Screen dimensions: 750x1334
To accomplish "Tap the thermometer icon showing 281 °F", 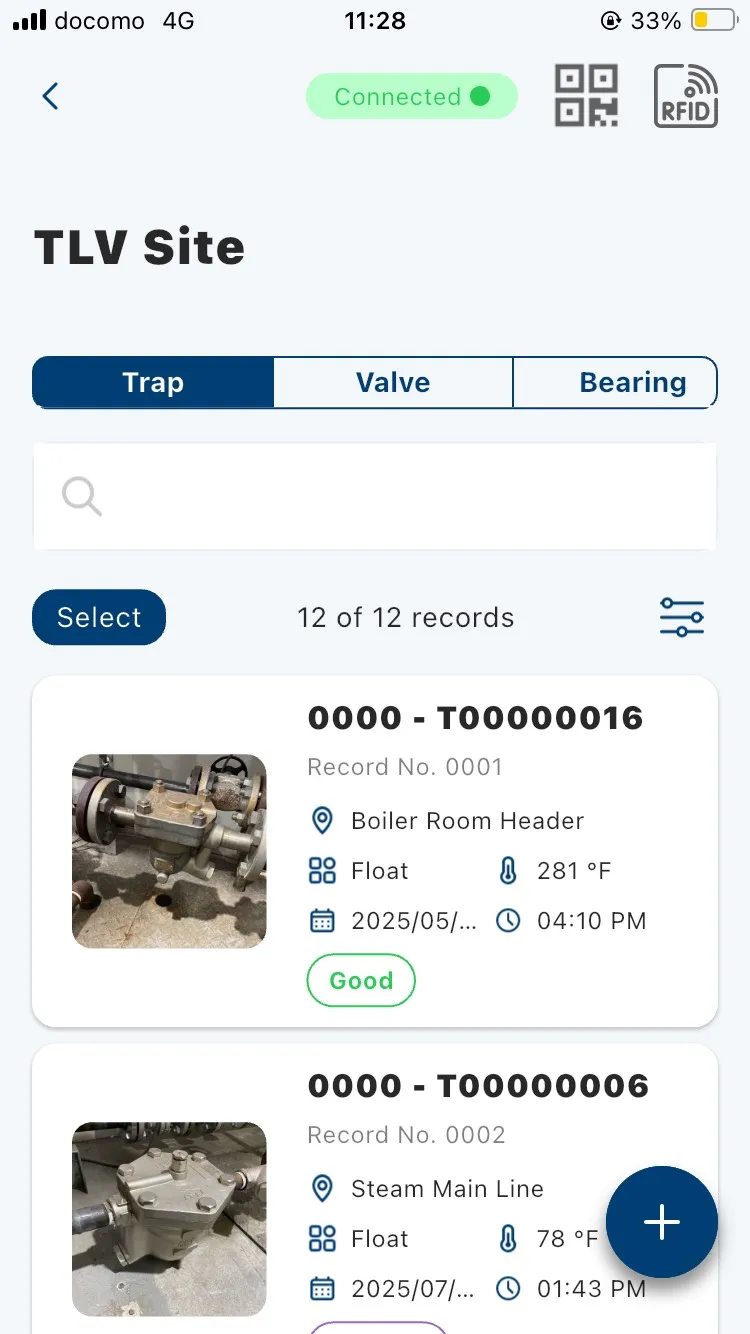I will (508, 870).
